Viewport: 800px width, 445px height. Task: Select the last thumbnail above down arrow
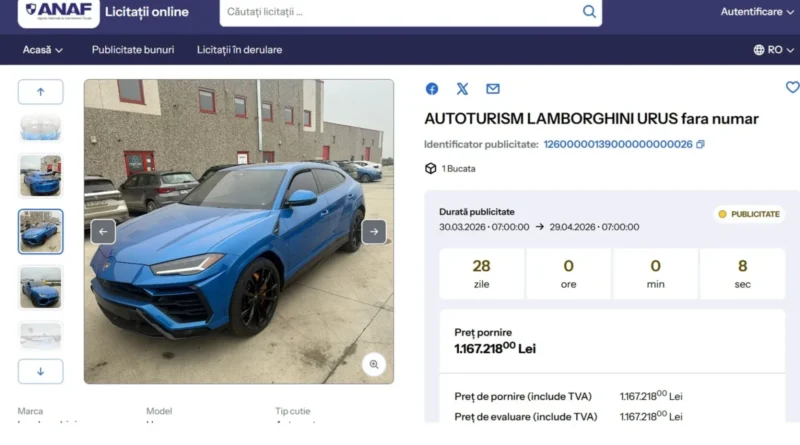[41, 333]
